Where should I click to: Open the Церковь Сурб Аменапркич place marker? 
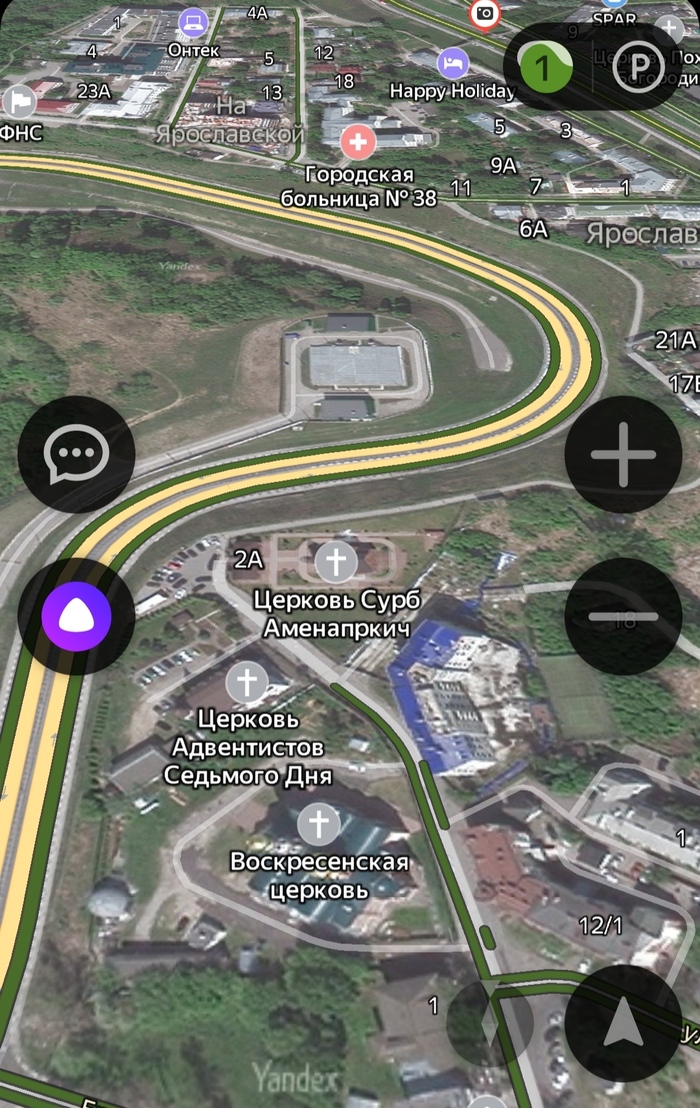point(336,561)
